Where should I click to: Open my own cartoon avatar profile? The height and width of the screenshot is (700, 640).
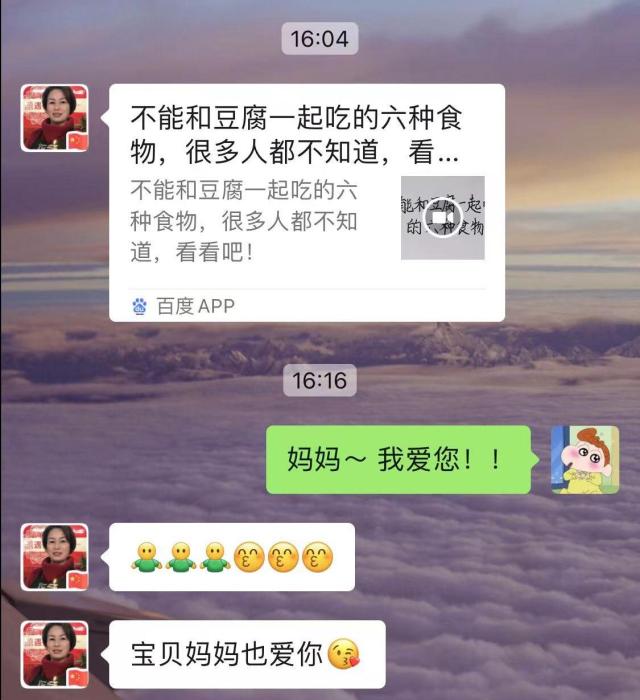[585, 459]
